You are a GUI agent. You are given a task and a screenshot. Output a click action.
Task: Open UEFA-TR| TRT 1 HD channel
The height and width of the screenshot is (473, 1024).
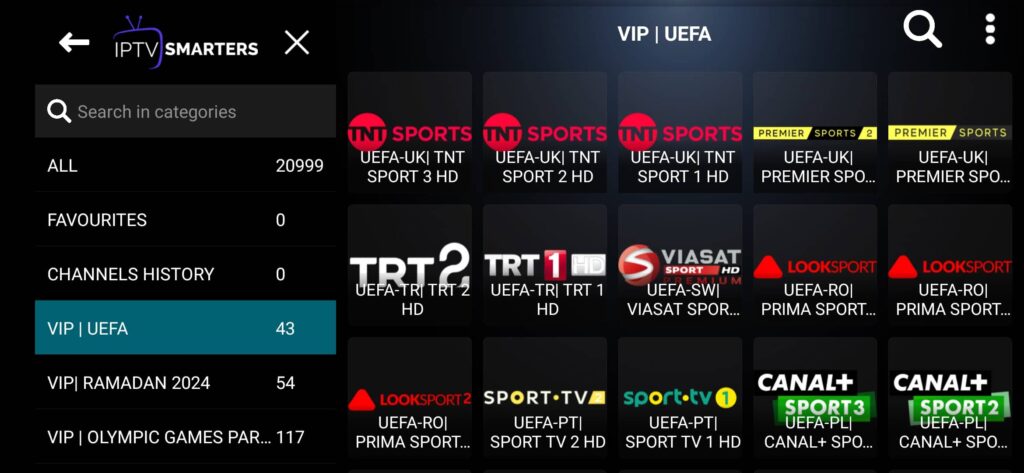[545, 266]
